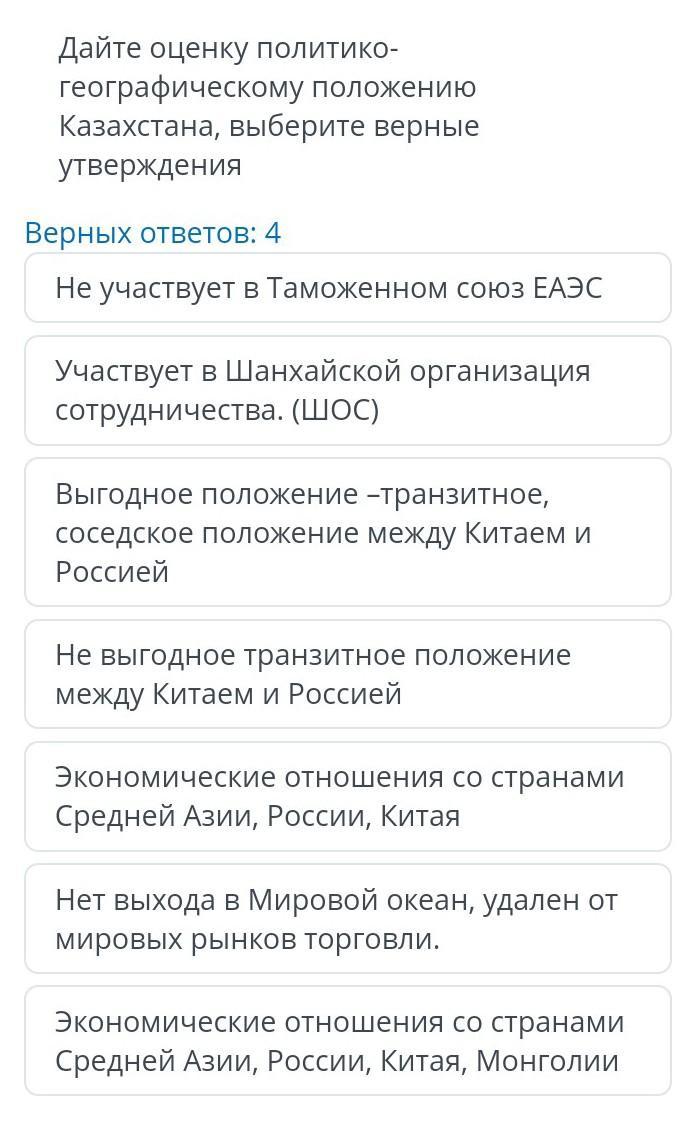Select 'Не выгодное транзитное положение' option

click(347, 674)
